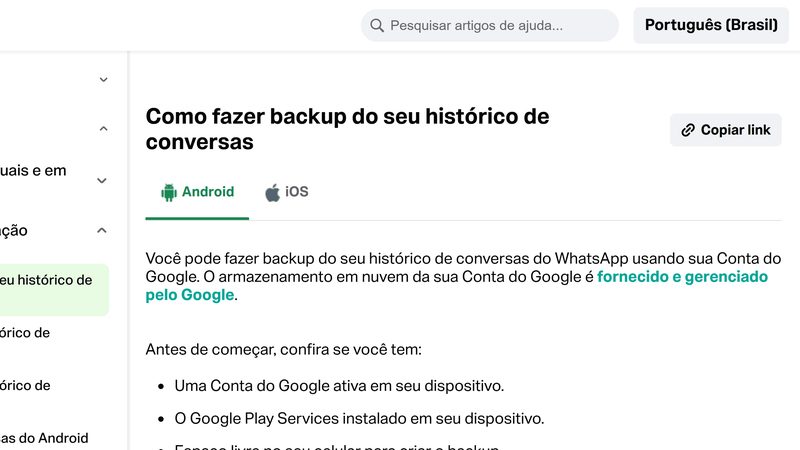Open the highlighted sidebar item 'eu histórico de'
The width and height of the screenshot is (800, 450).
click(x=54, y=289)
